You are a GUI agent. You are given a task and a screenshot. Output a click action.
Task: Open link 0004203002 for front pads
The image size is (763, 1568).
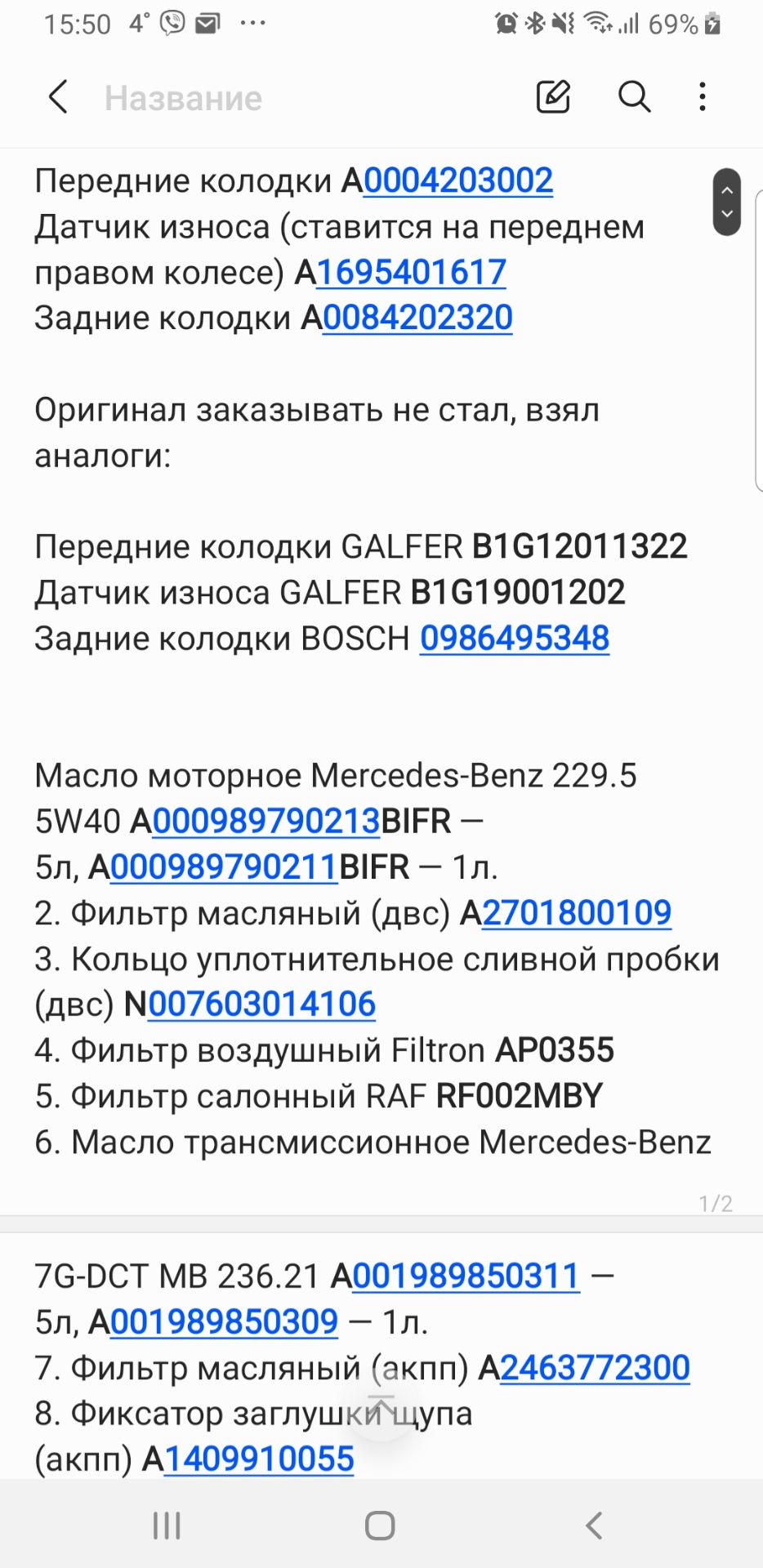[458, 180]
